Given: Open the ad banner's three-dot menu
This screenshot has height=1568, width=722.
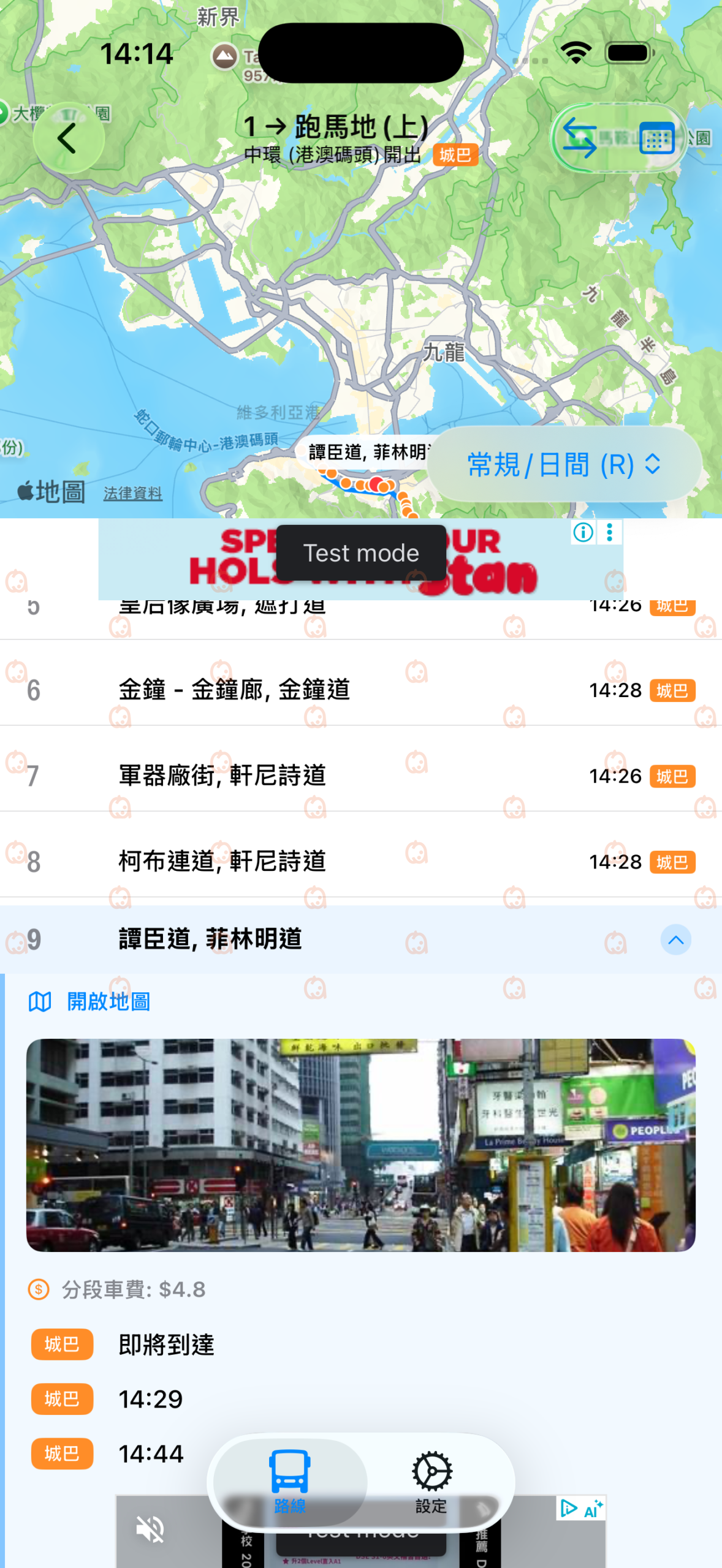Looking at the screenshot, I should 609,532.
